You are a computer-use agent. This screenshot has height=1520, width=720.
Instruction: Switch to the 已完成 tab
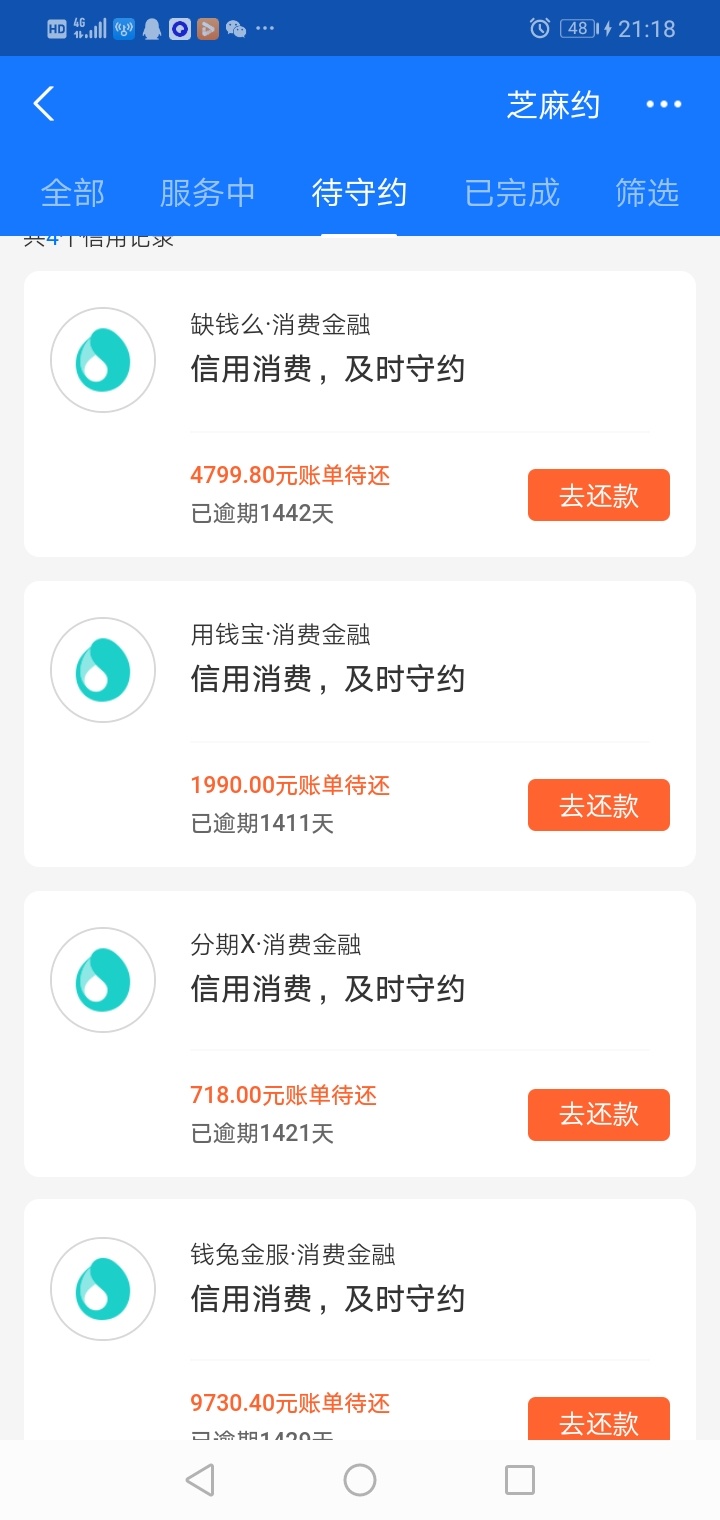[512, 193]
